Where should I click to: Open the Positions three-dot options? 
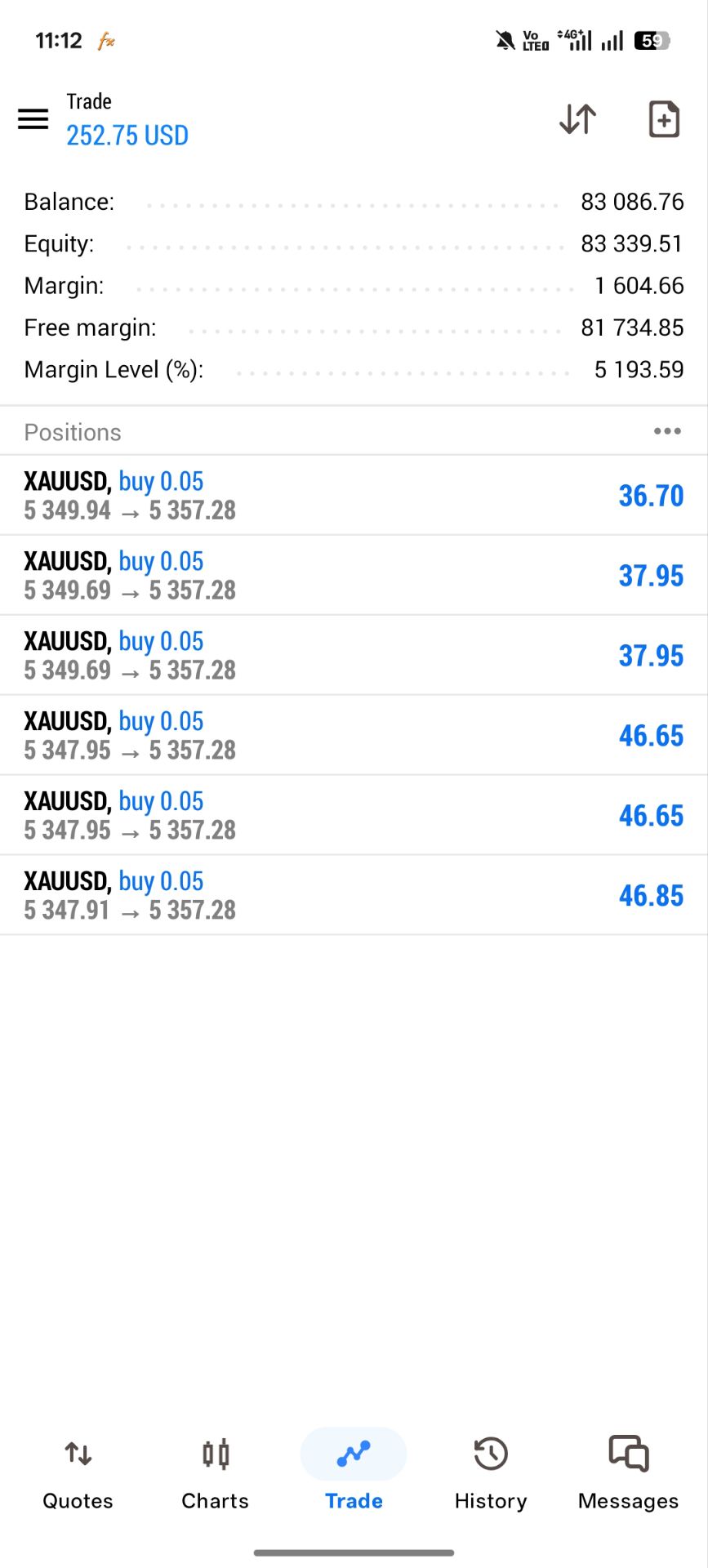pyautogui.click(x=667, y=431)
